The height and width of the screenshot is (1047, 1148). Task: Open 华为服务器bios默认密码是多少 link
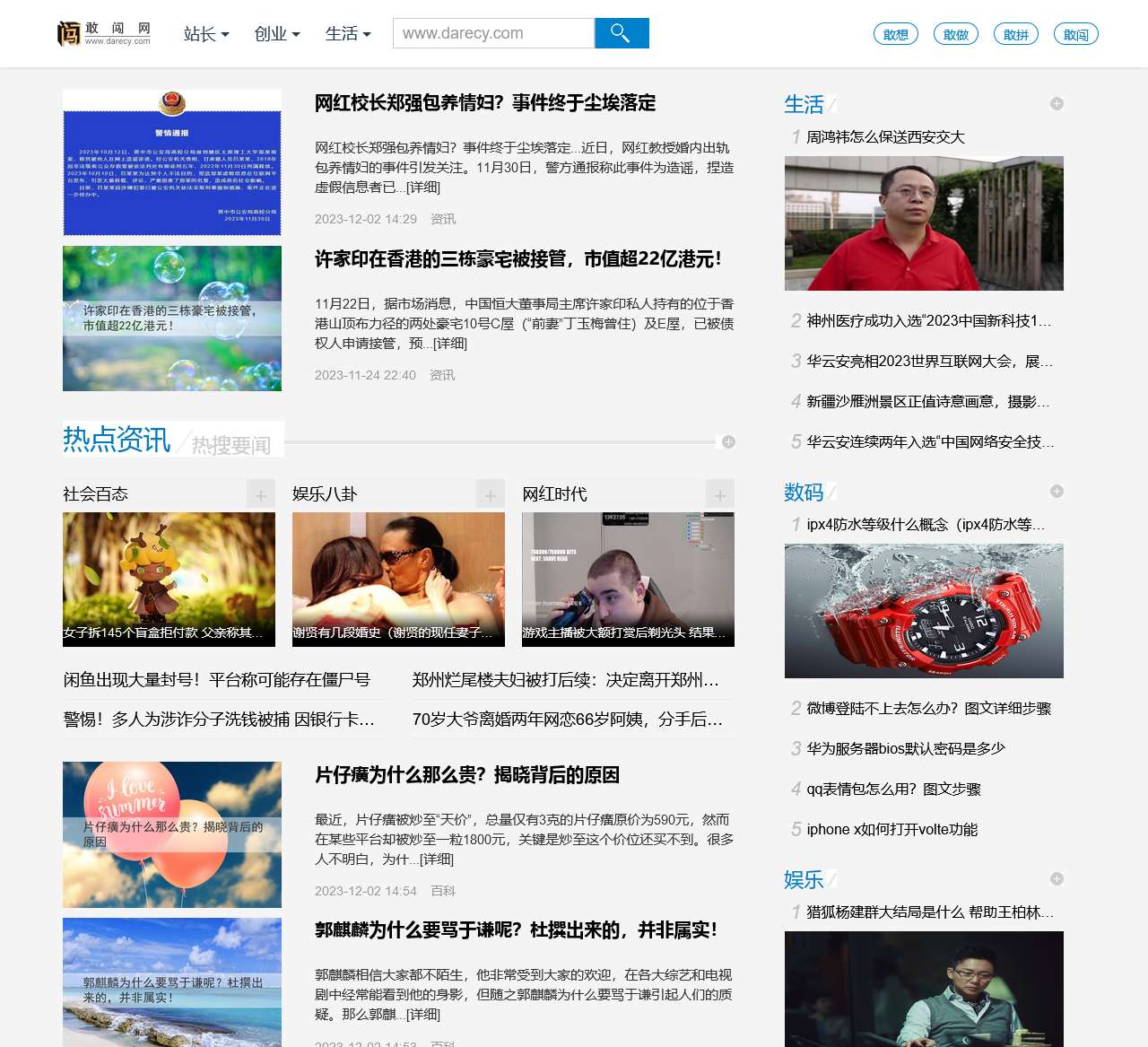pos(905,749)
